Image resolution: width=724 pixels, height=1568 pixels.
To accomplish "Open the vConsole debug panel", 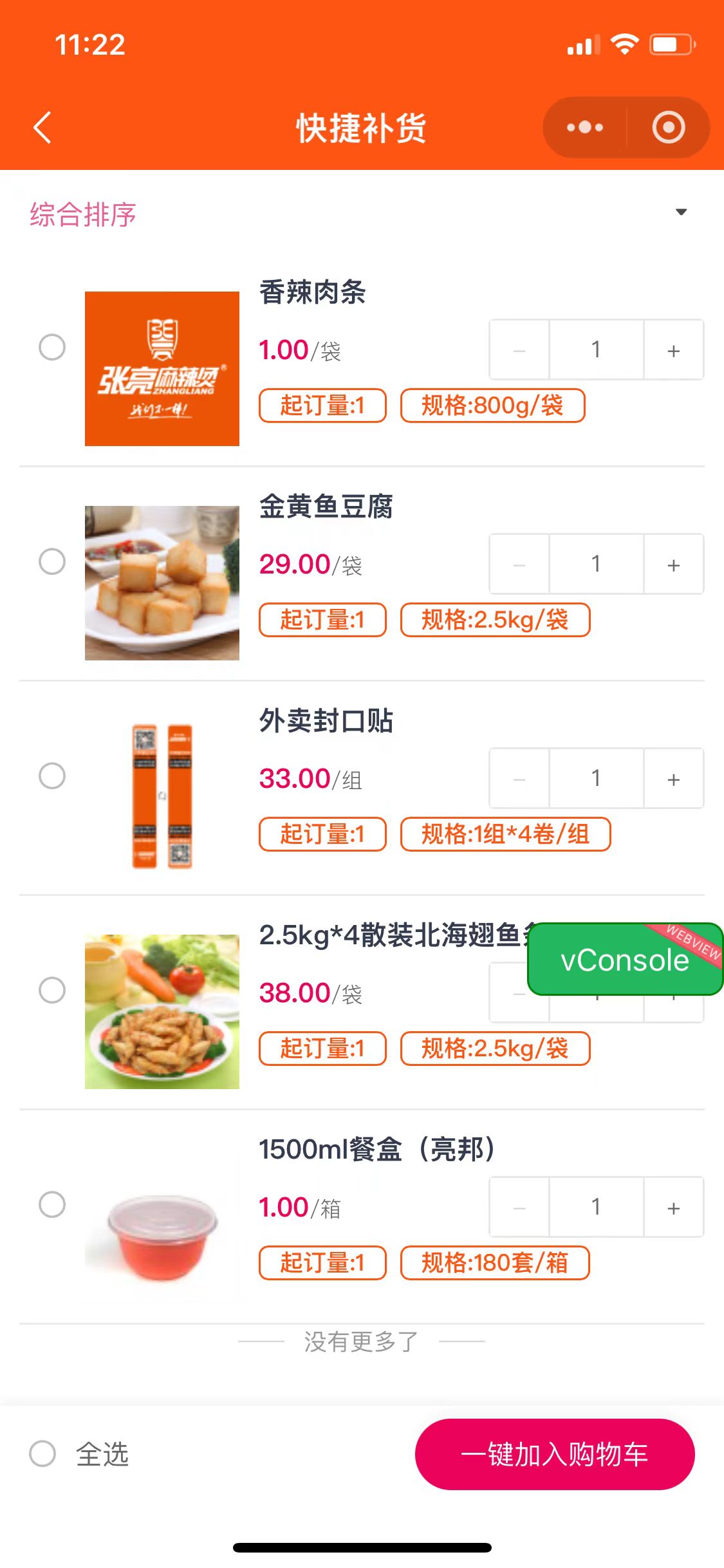I will [x=624, y=960].
